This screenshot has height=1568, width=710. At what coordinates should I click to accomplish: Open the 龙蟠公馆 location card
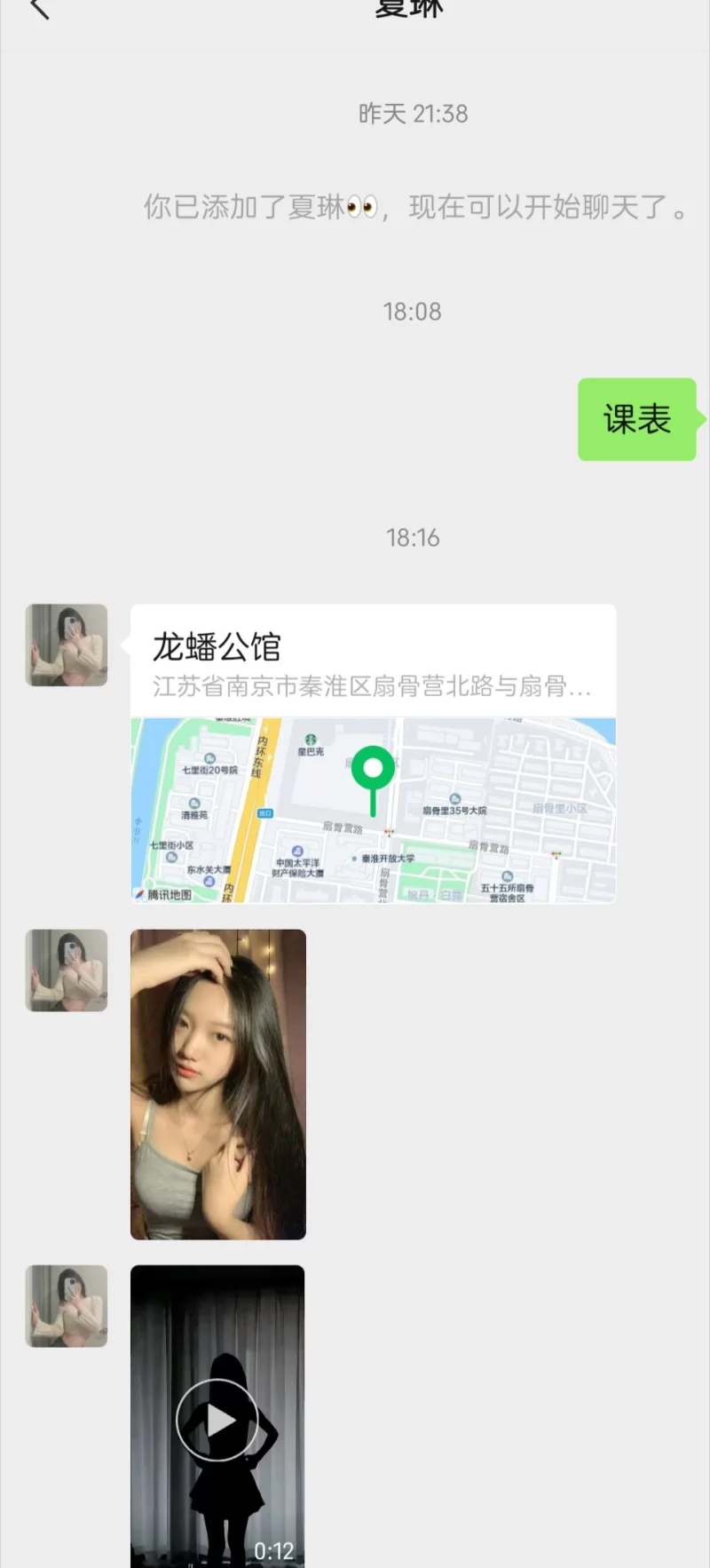(373, 753)
